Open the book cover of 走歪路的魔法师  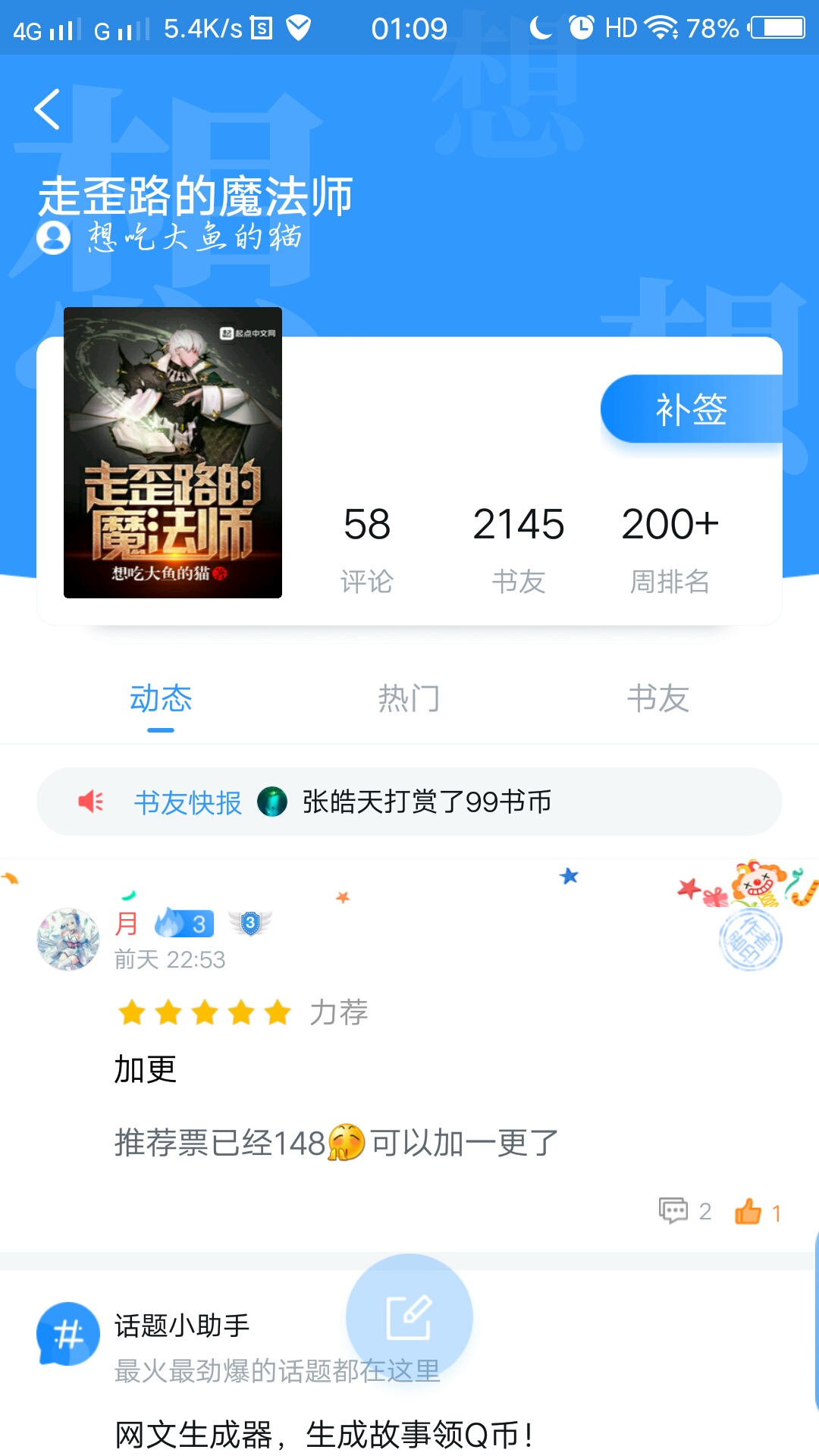pos(173,453)
